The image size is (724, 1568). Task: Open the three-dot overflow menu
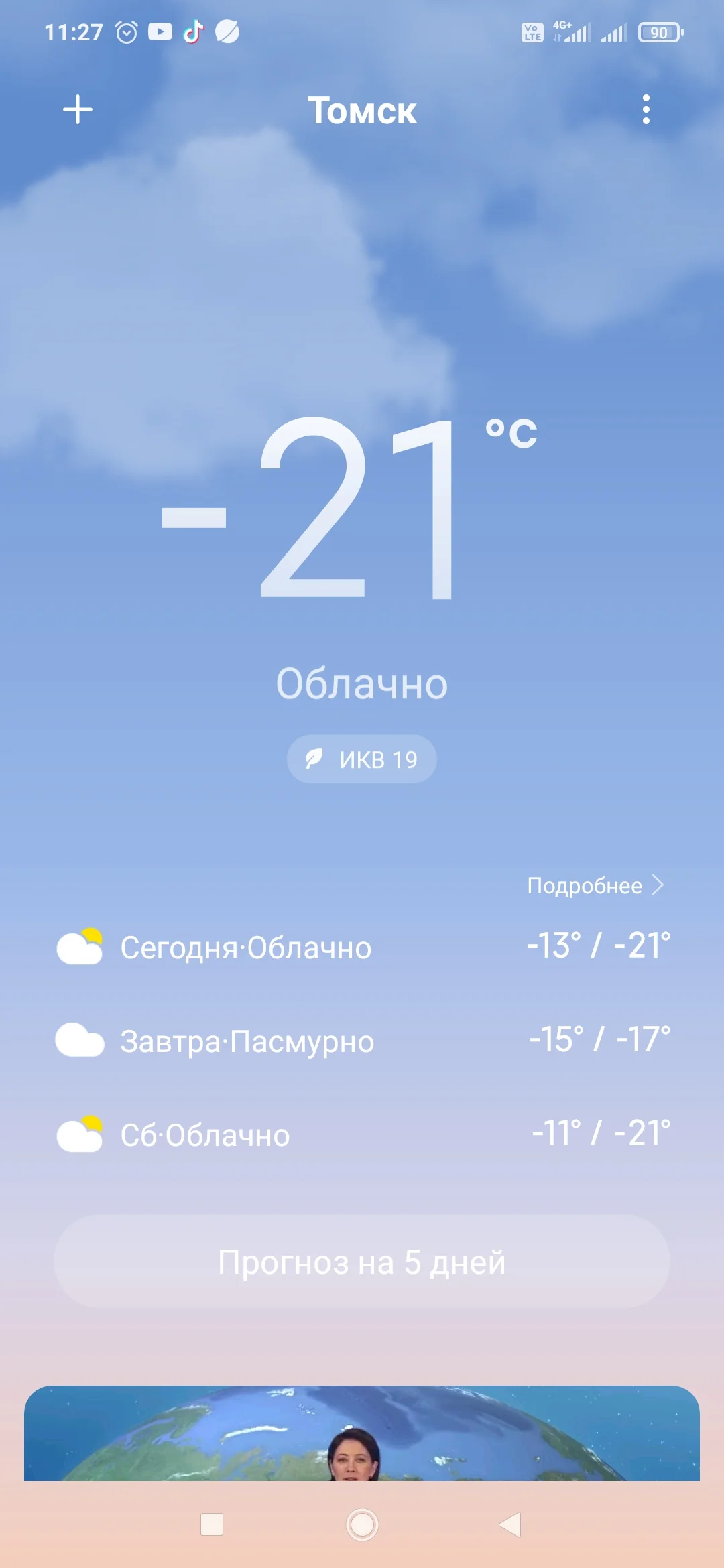646,109
